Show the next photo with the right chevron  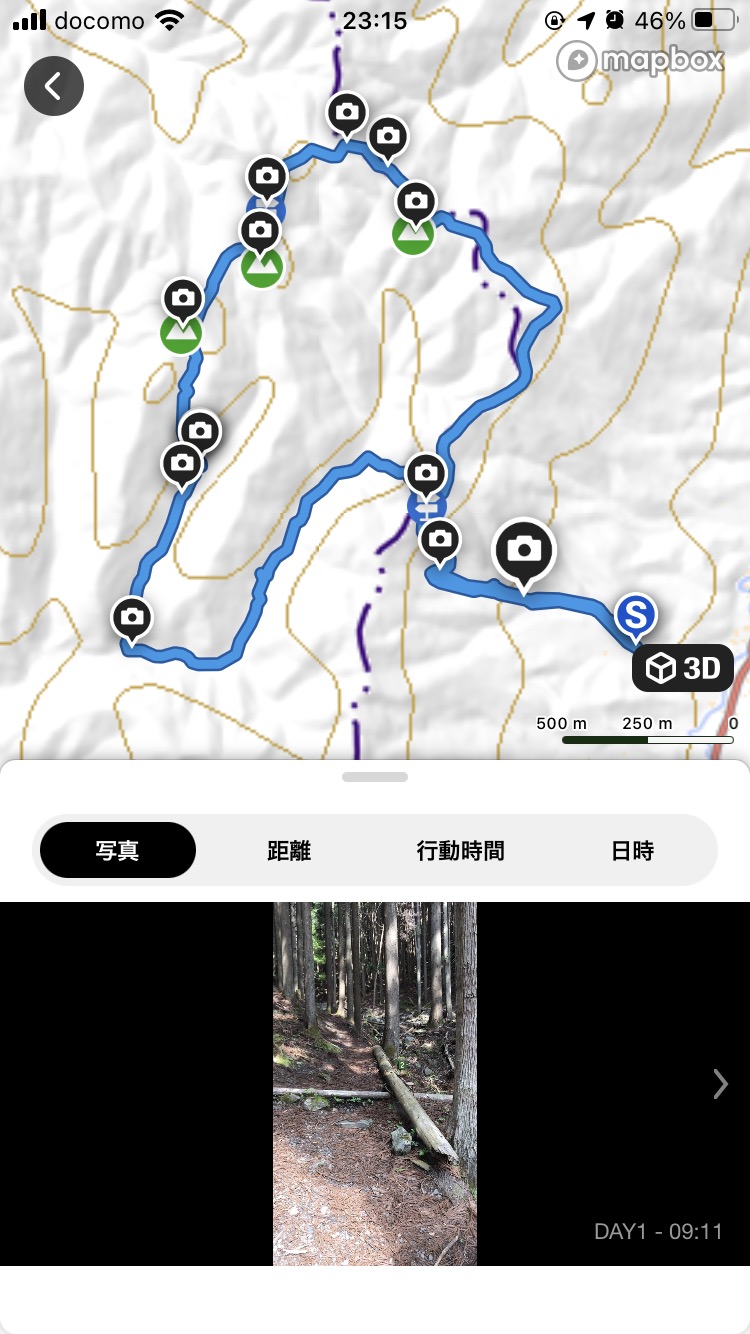tap(720, 1084)
